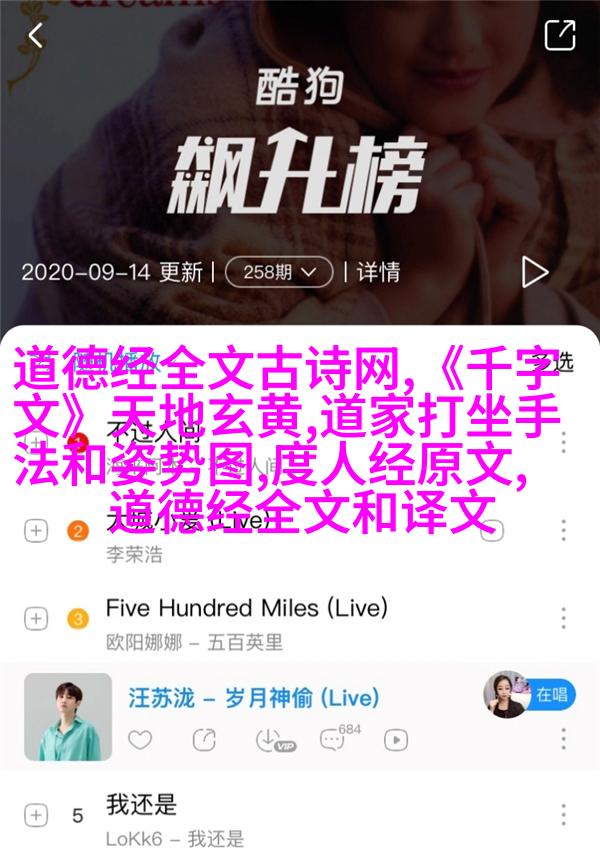Share the chart via top-right icon

[x=559, y=36]
